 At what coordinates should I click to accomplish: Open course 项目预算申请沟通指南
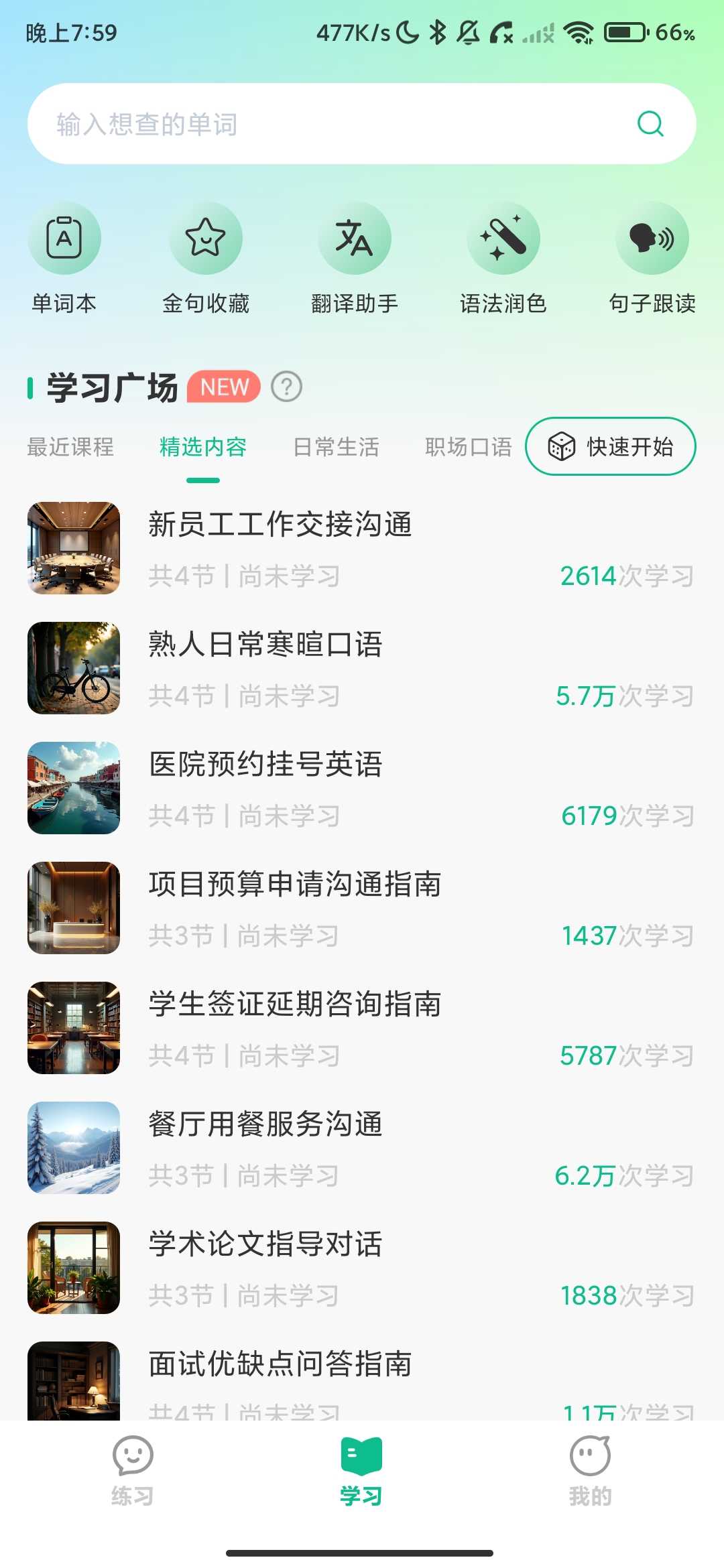click(x=361, y=908)
